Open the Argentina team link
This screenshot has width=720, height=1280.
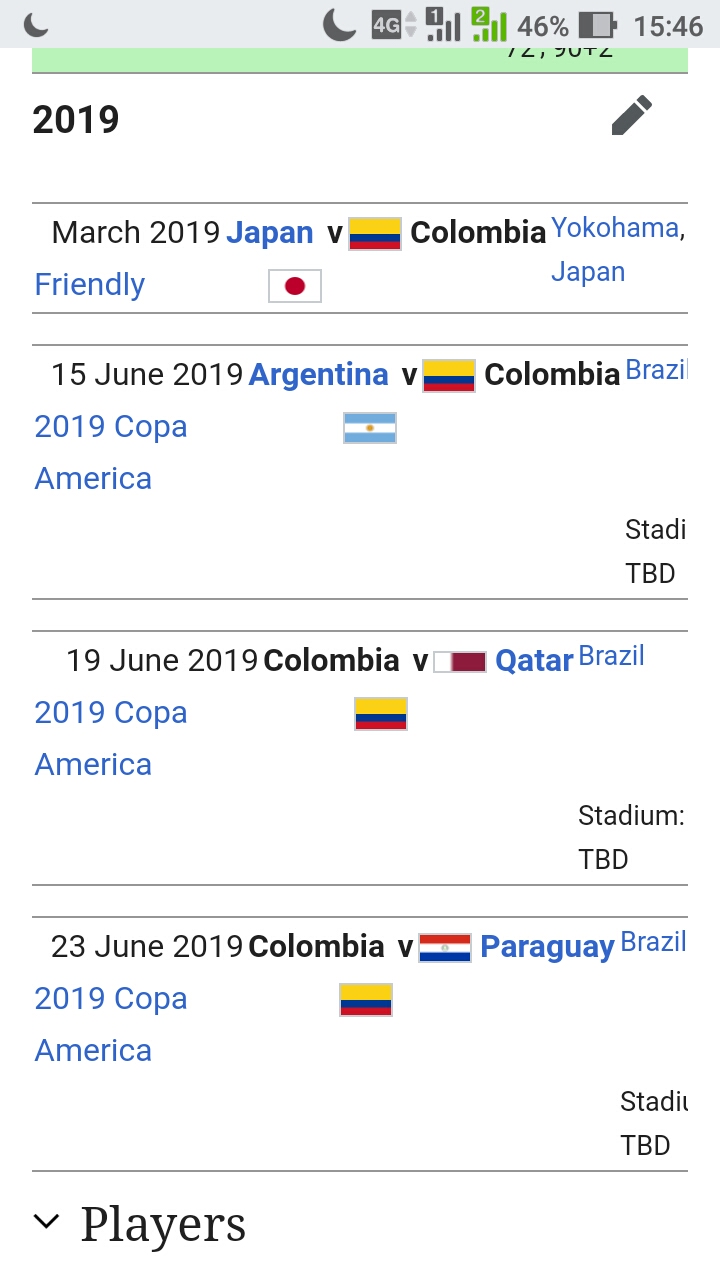[319, 374]
